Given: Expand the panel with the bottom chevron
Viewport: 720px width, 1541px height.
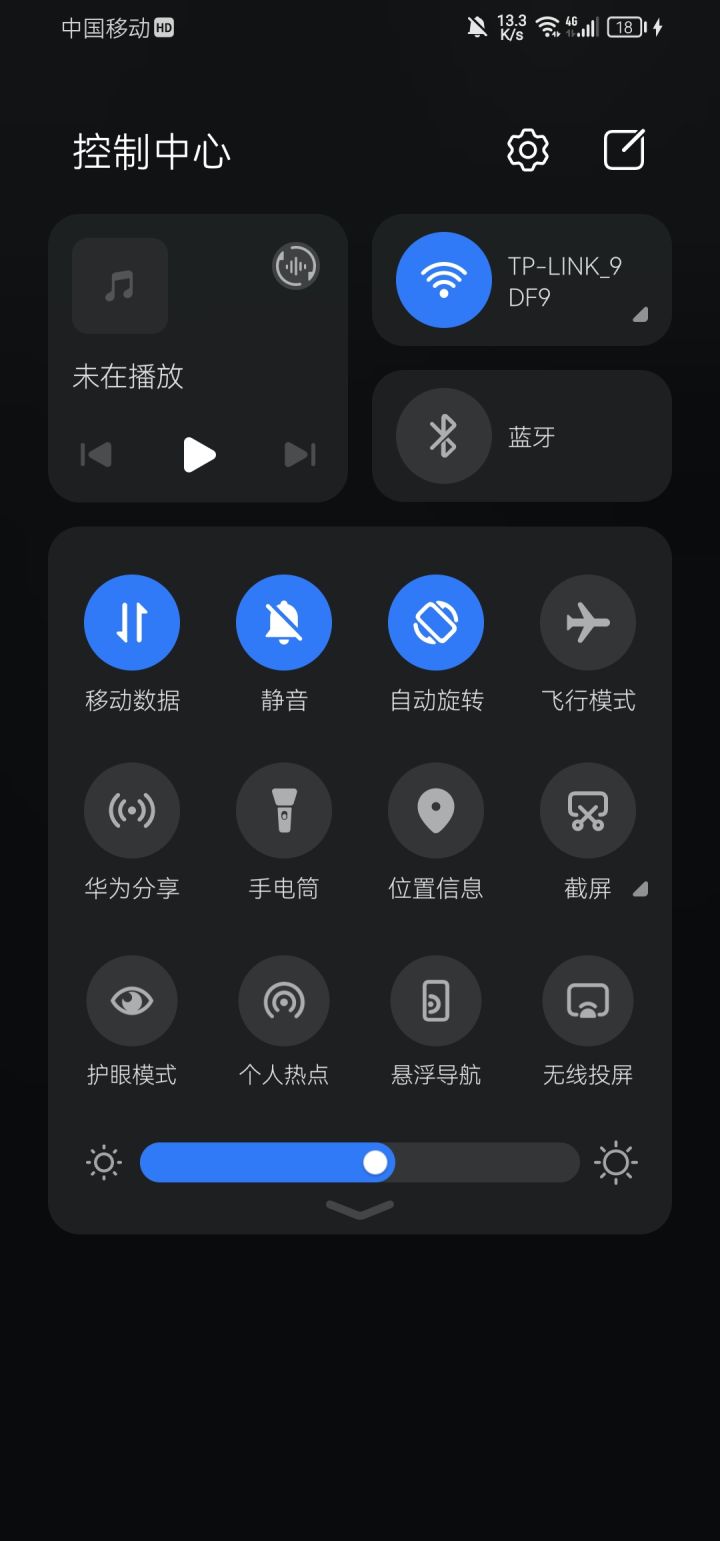Looking at the screenshot, I should click(360, 1210).
